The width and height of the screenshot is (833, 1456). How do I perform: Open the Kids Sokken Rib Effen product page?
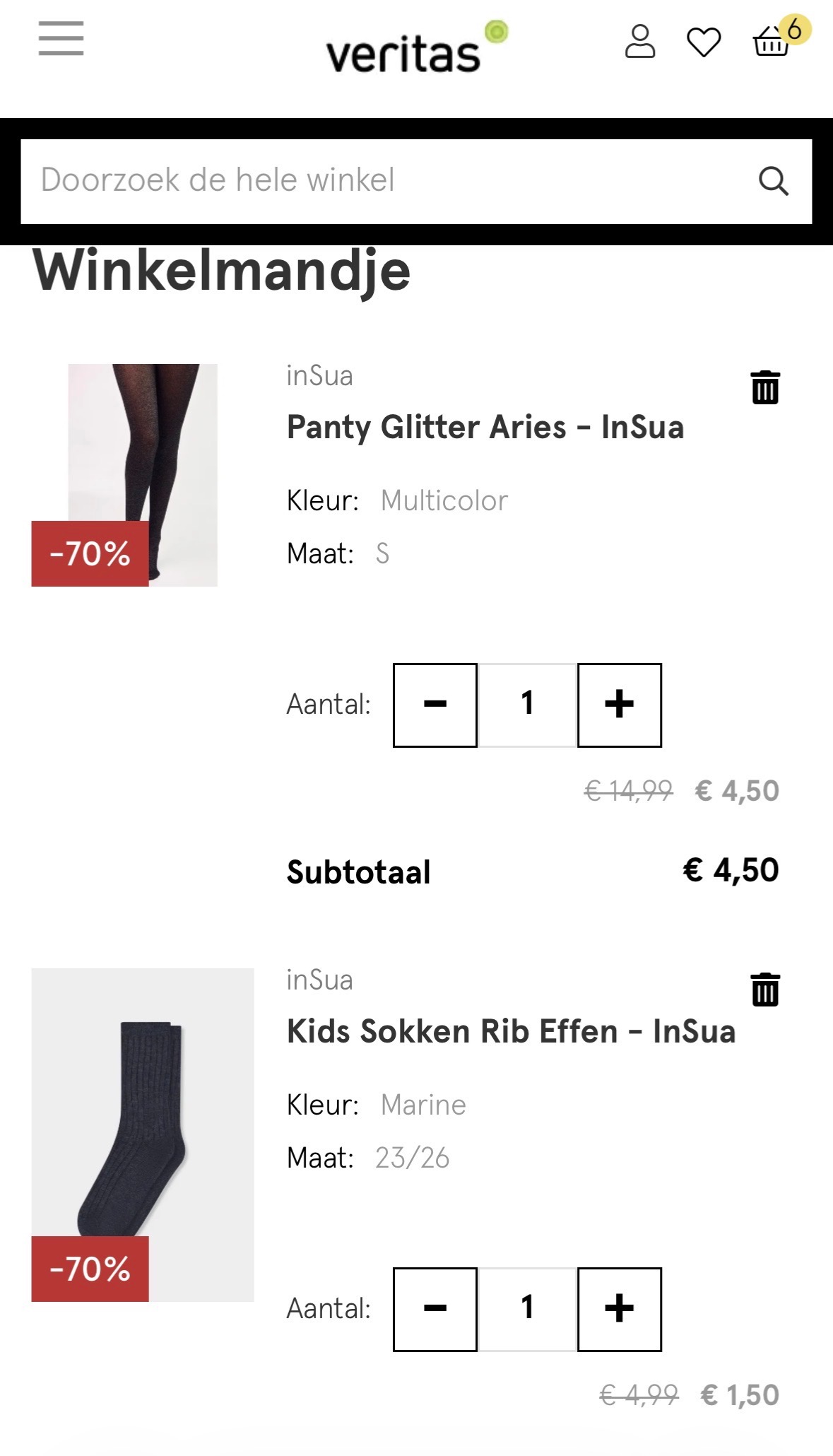510,1032
